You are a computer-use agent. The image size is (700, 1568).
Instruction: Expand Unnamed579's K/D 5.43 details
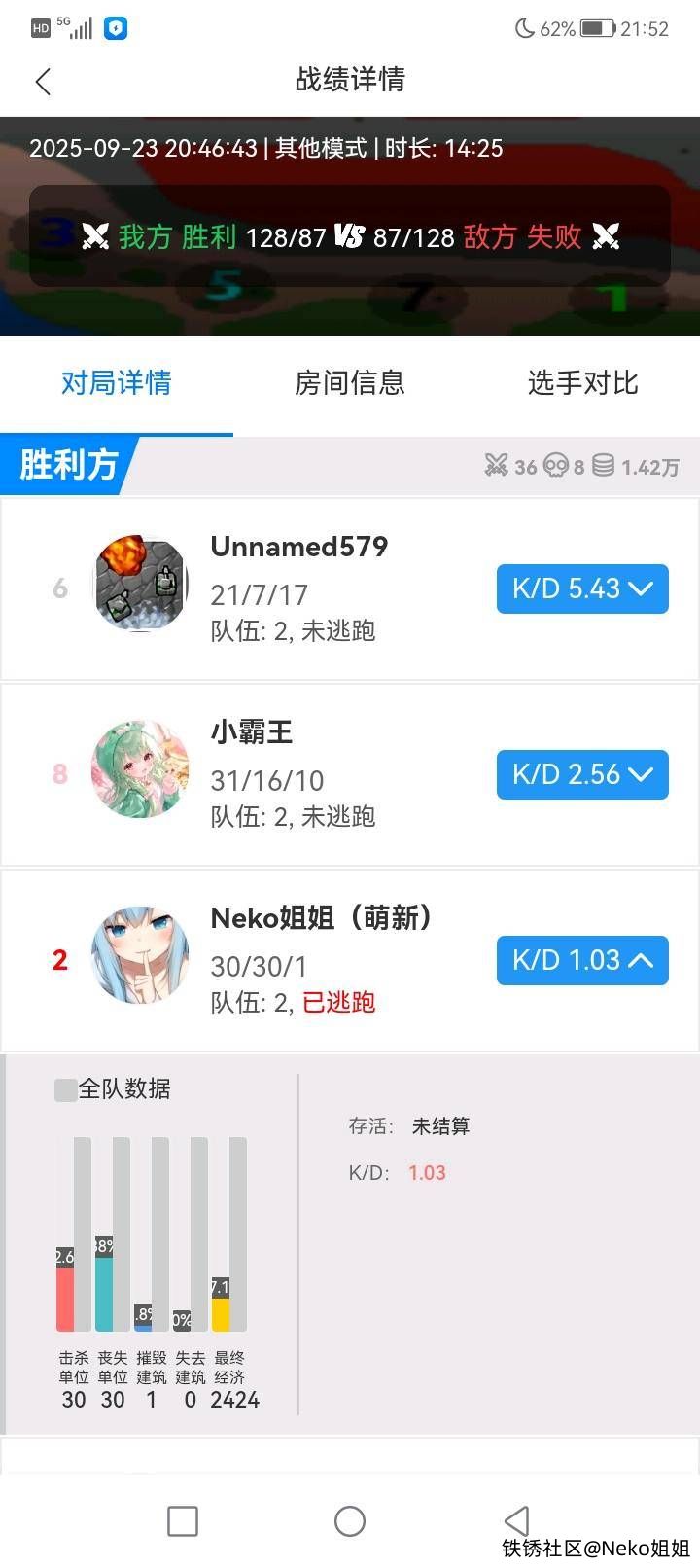[x=581, y=588]
